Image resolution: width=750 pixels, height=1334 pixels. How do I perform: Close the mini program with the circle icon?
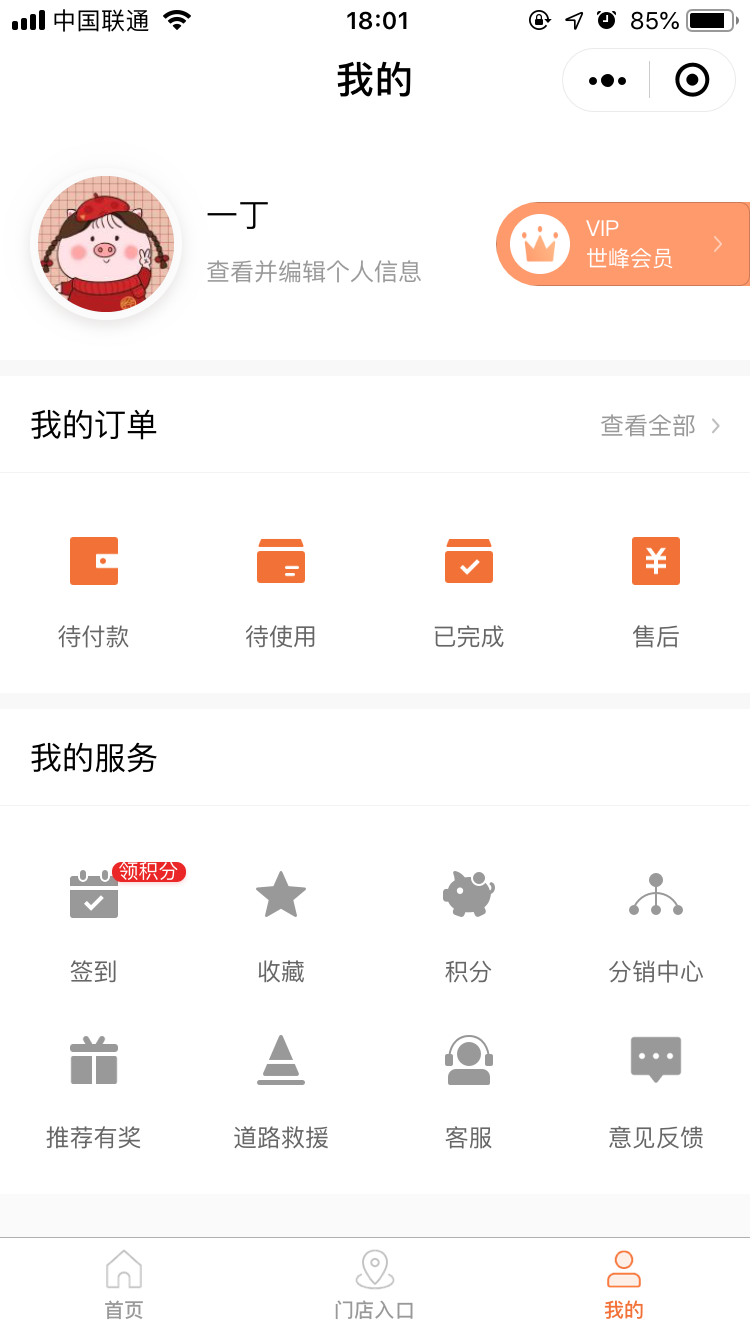click(x=692, y=80)
